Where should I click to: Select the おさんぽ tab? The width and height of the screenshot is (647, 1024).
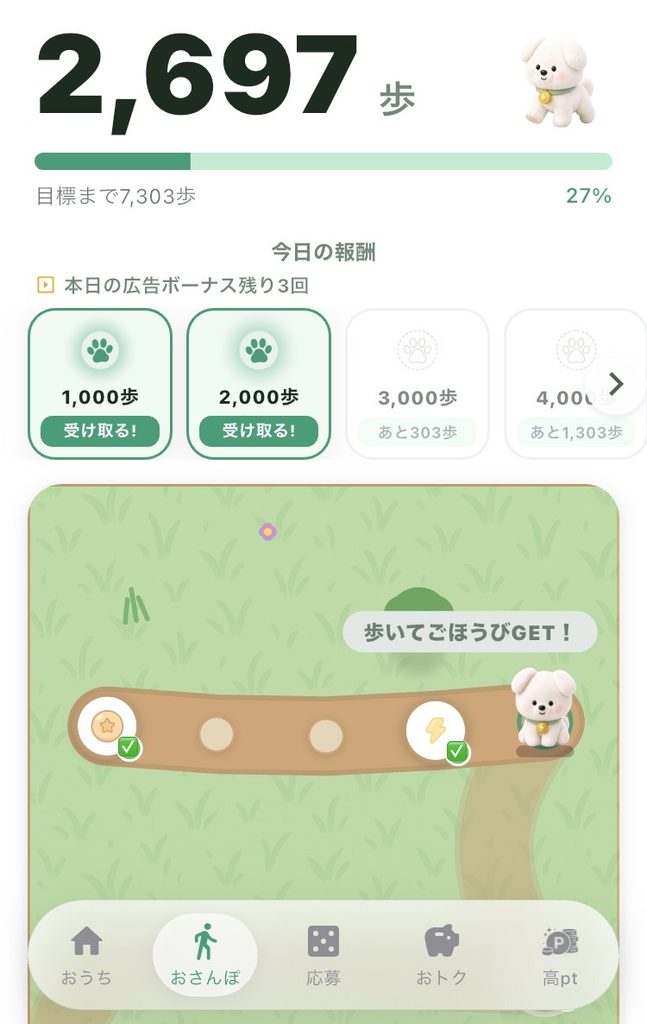tap(205, 955)
